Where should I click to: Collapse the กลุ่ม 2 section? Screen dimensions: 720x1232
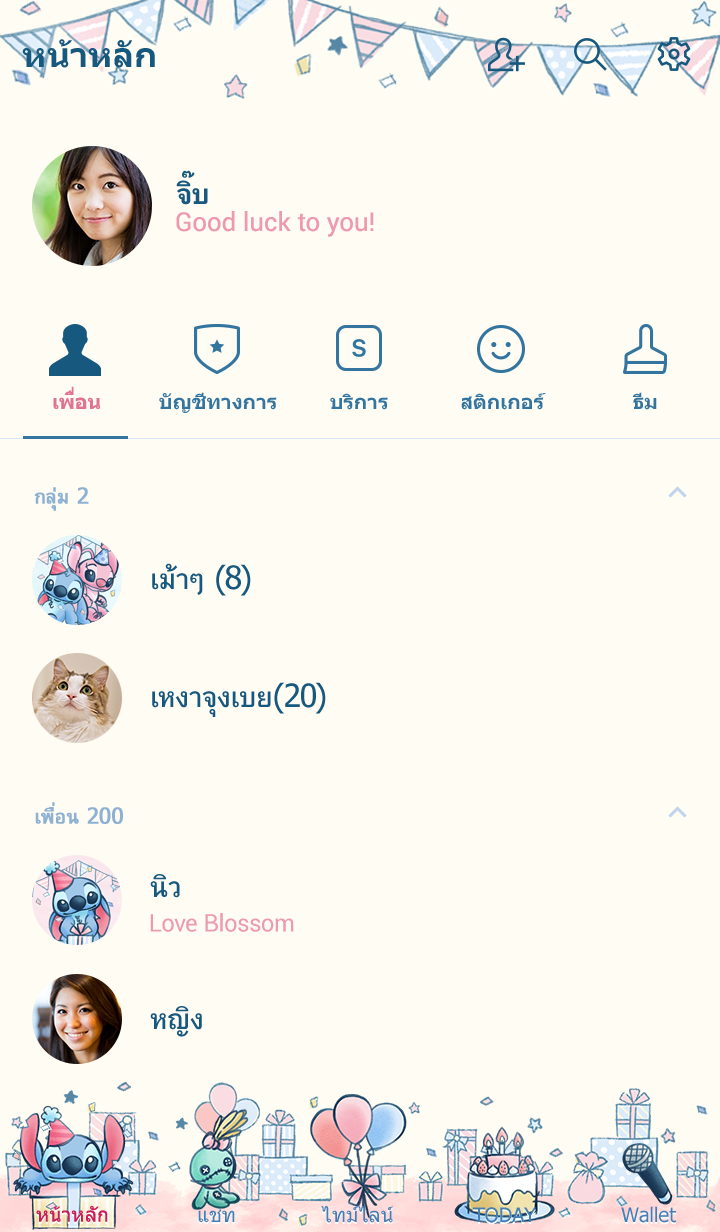tap(677, 493)
